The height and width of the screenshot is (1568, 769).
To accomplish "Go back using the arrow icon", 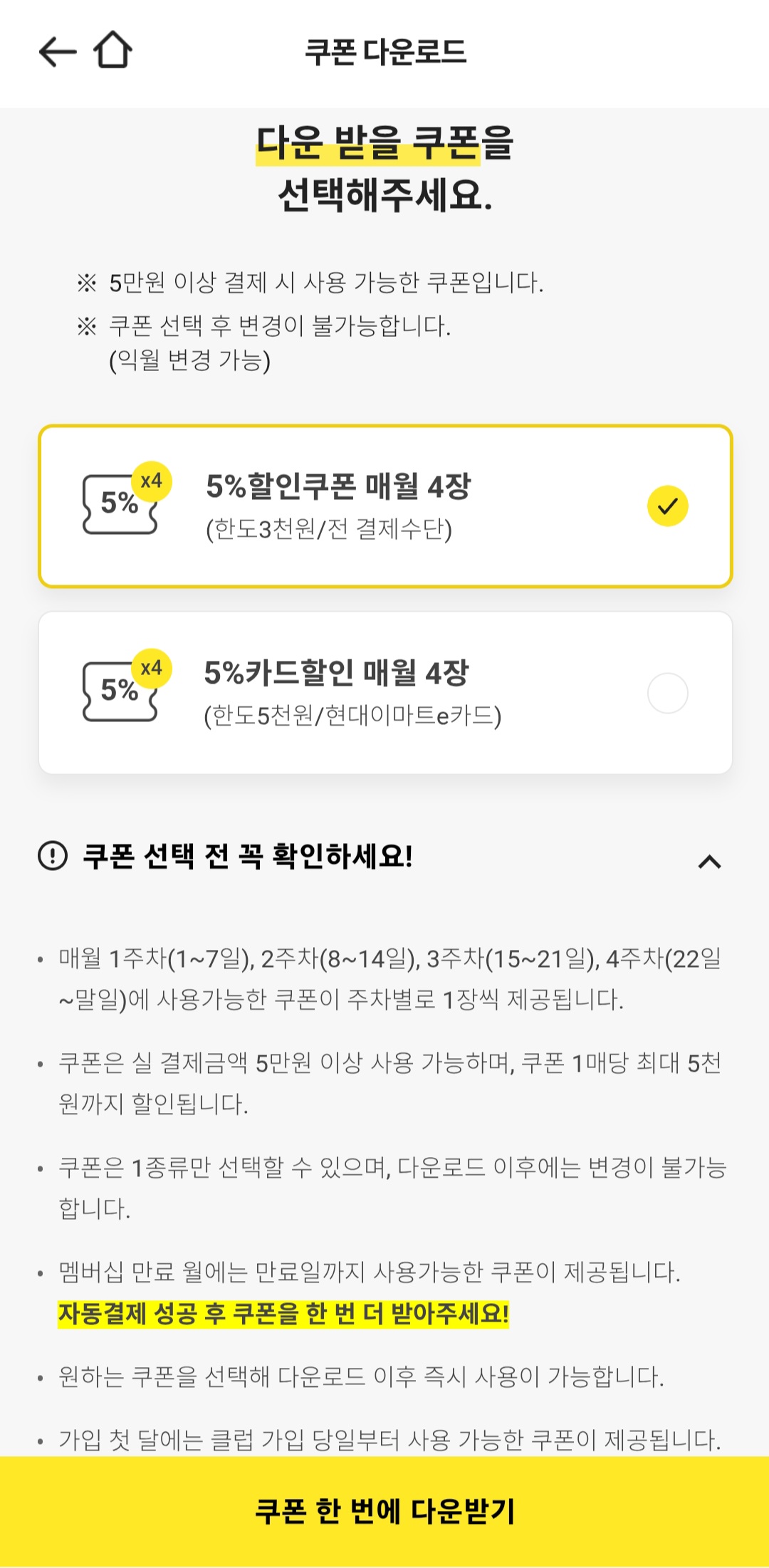I will click(58, 51).
